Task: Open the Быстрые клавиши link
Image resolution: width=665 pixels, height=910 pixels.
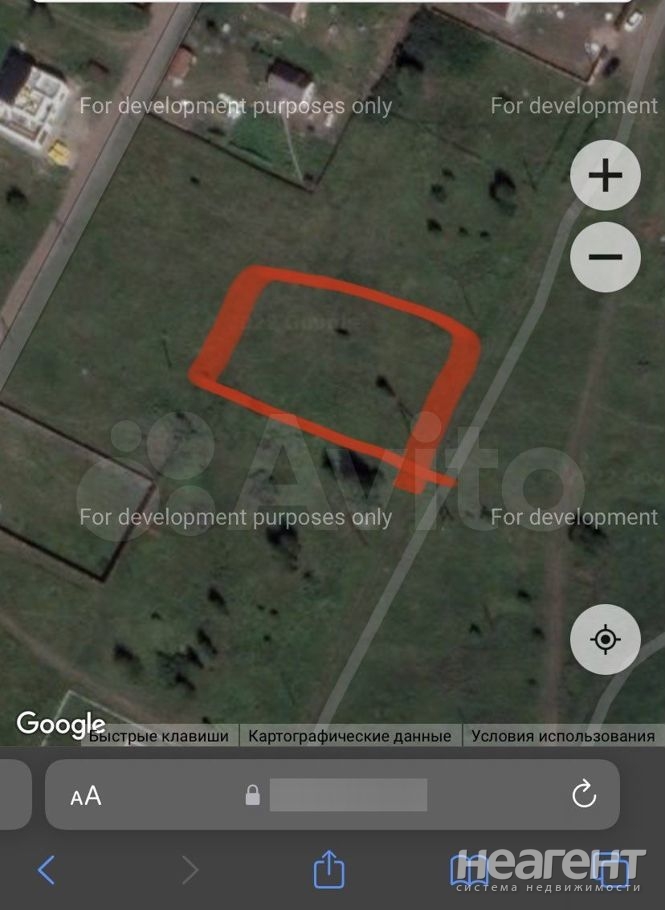Action: click(x=160, y=736)
